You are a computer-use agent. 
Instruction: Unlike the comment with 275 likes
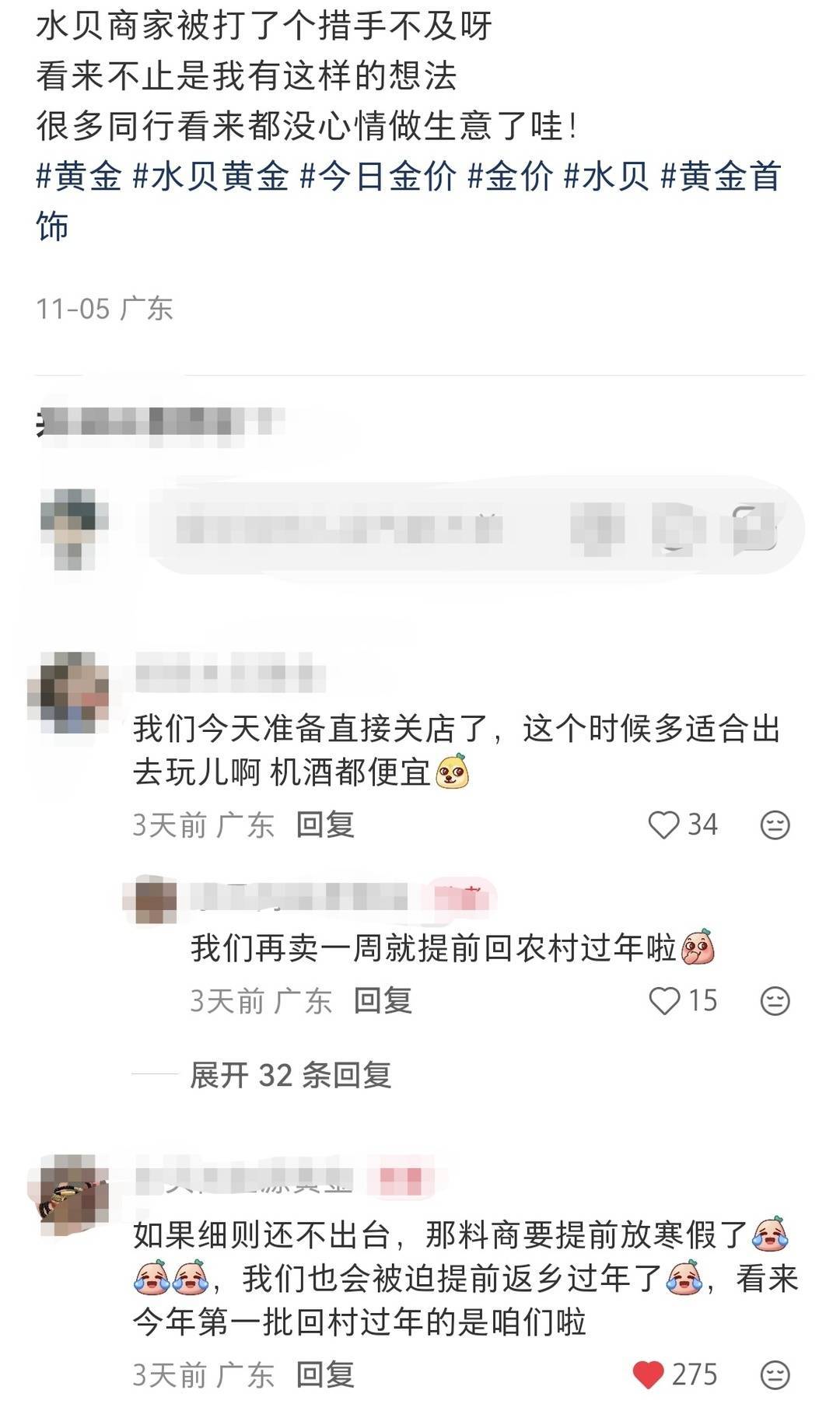(649, 1375)
